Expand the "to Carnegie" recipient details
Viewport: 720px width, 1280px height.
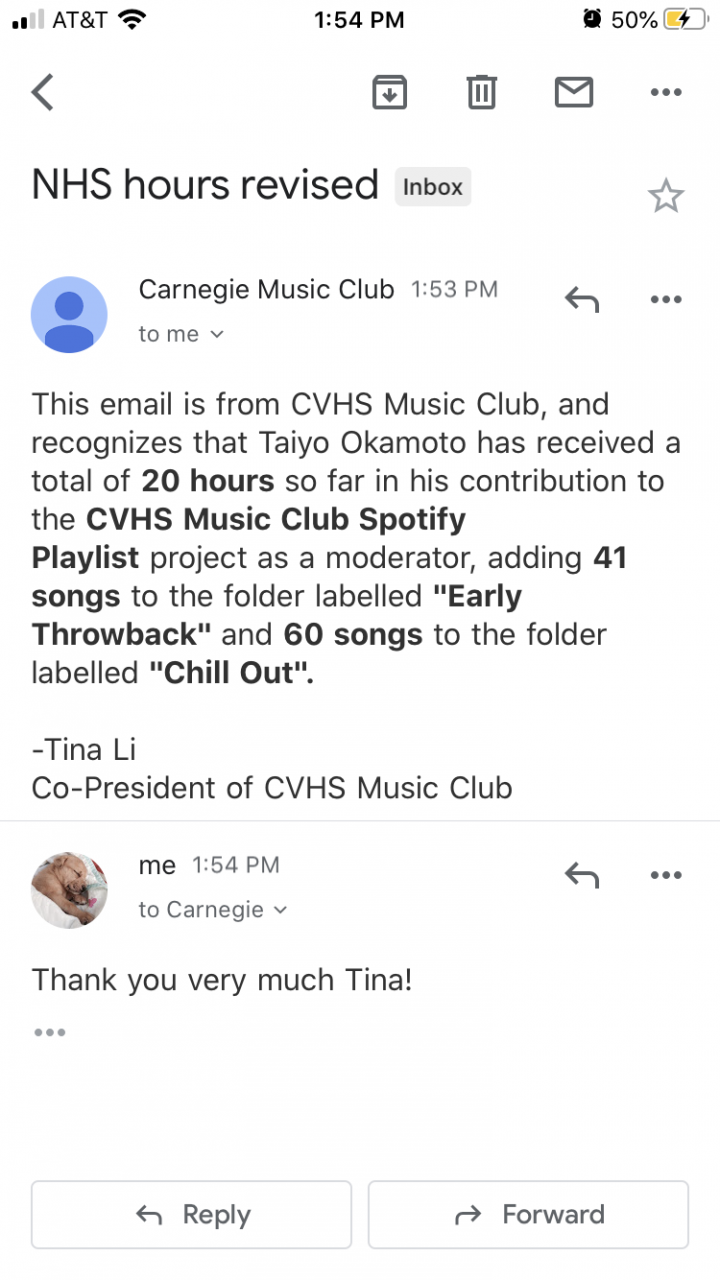click(212, 910)
